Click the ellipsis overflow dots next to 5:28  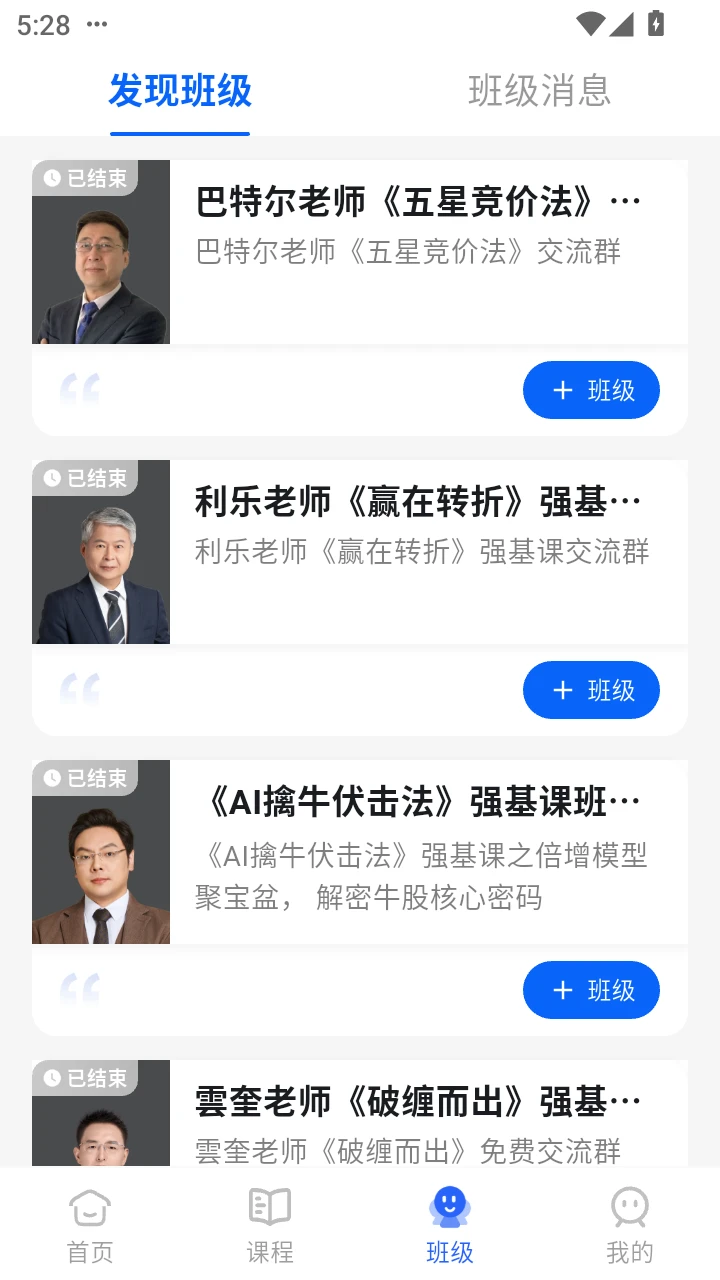point(95,22)
